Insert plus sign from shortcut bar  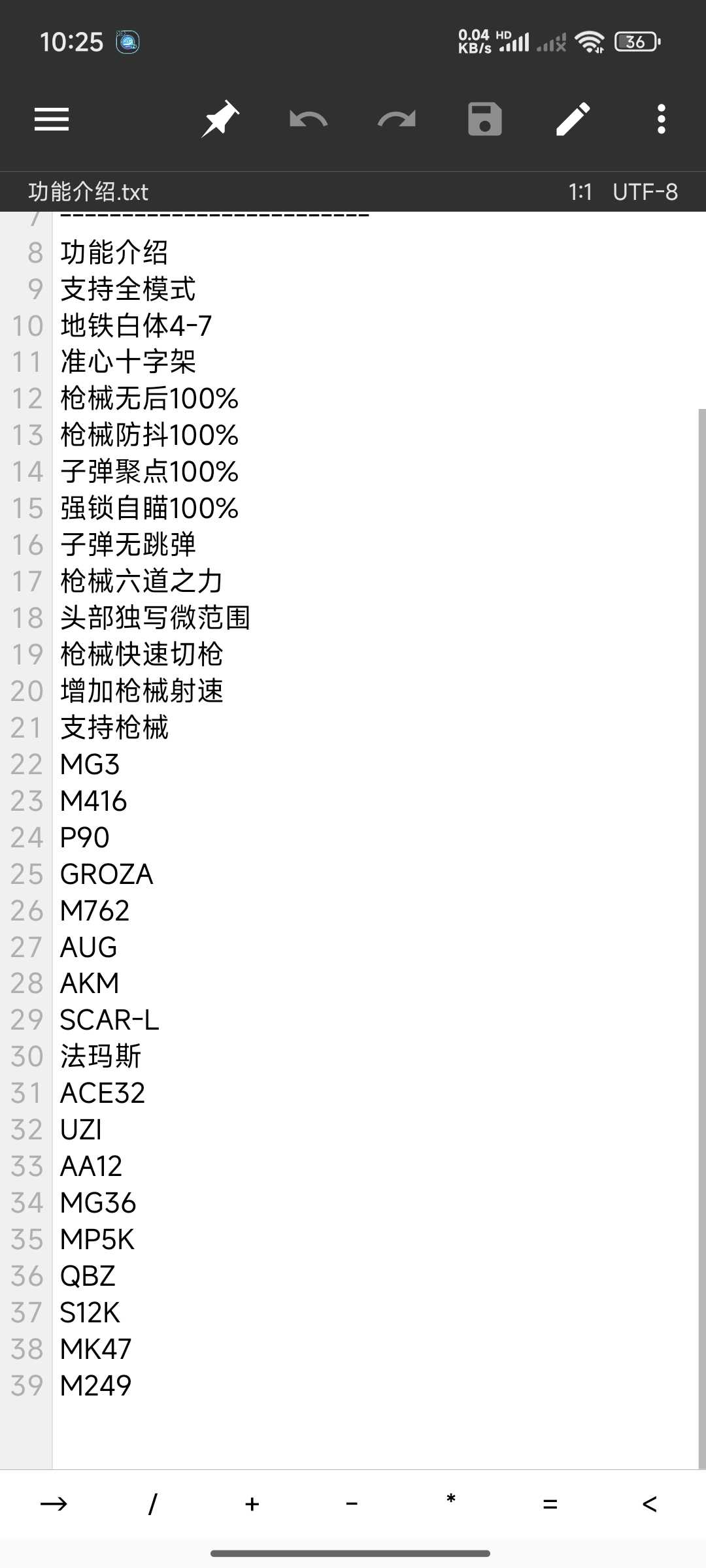coord(252,1504)
